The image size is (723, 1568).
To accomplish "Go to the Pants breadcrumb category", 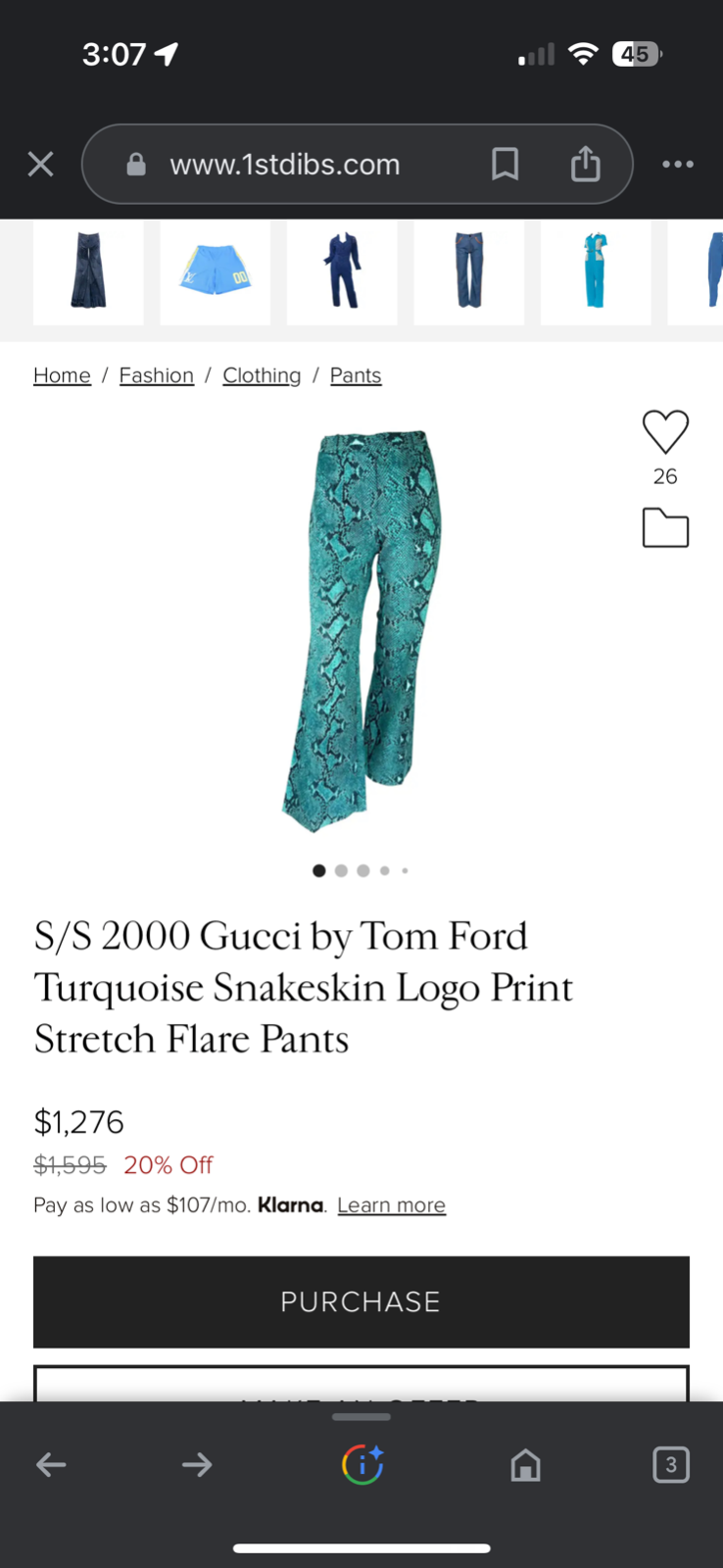I will click(355, 375).
